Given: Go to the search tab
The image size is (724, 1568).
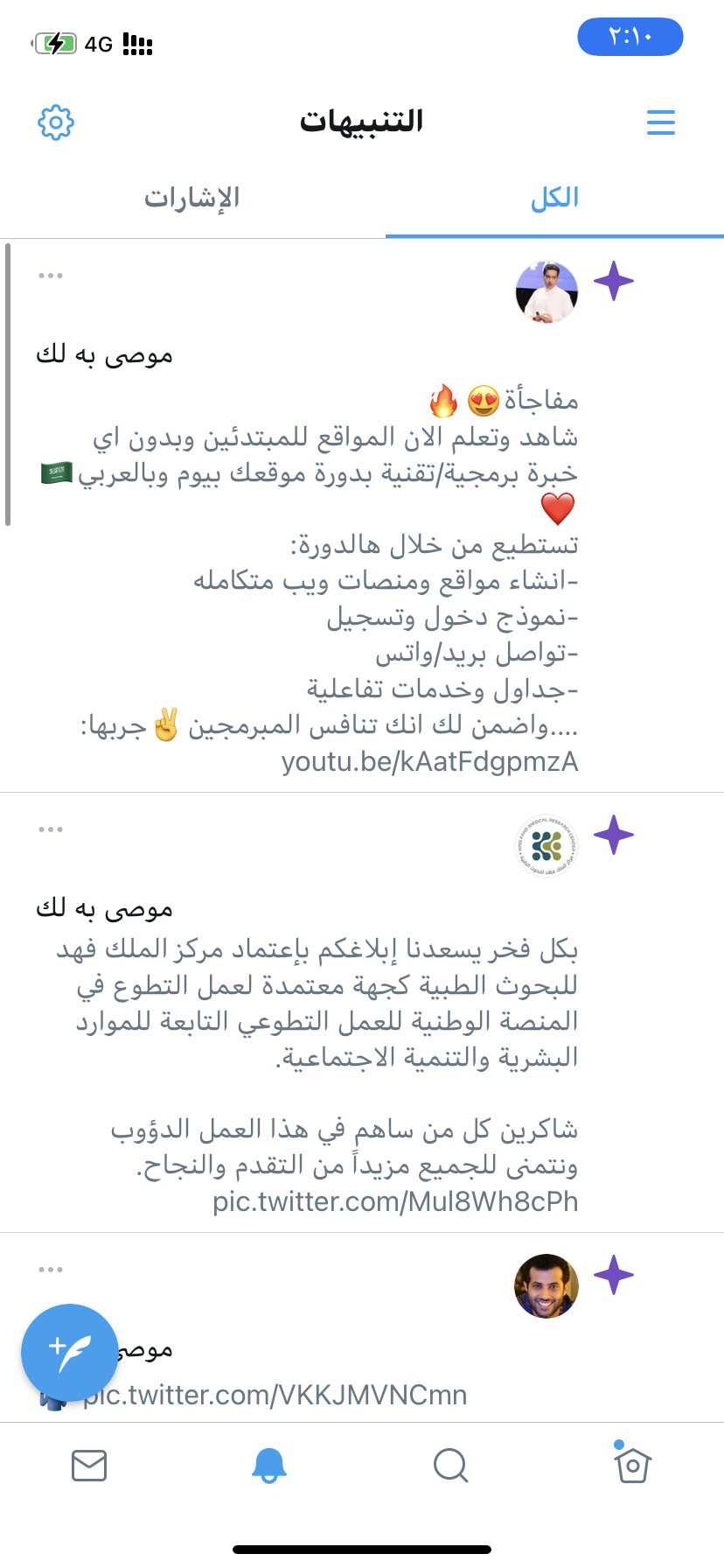Looking at the screenshot, I should click(450, 1465).
